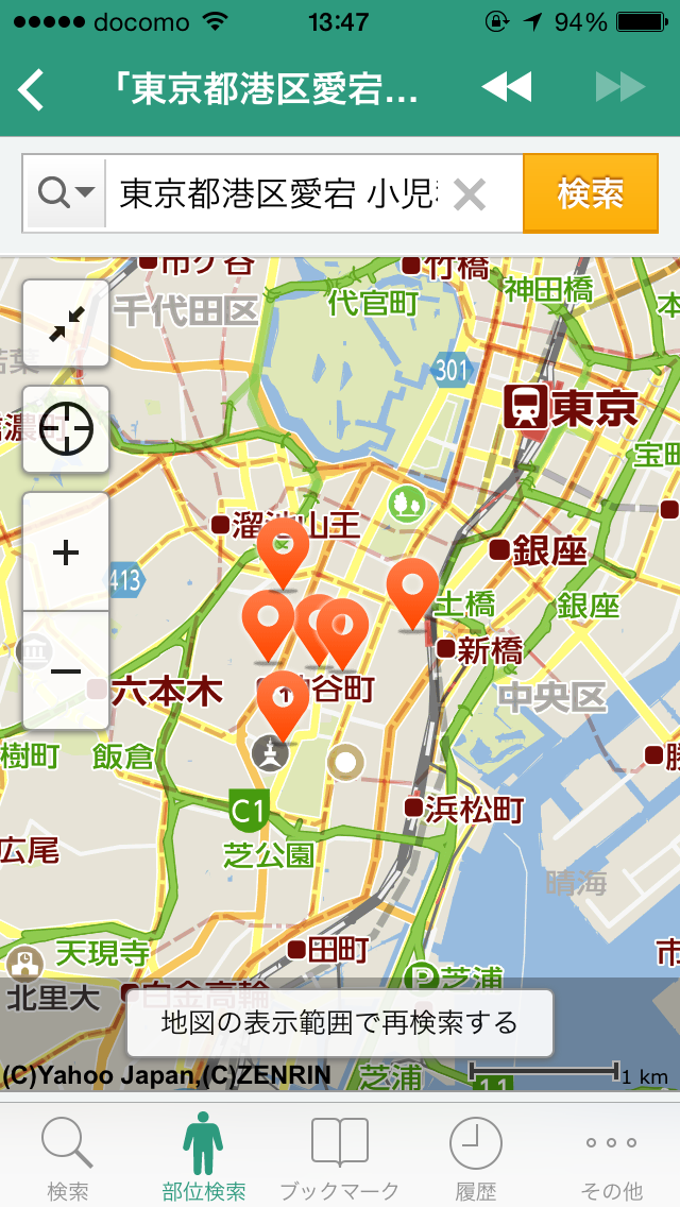The image size is (680, 1207).
Task: Select the map pin near 溜池山王
Action: tap(284, 550)
